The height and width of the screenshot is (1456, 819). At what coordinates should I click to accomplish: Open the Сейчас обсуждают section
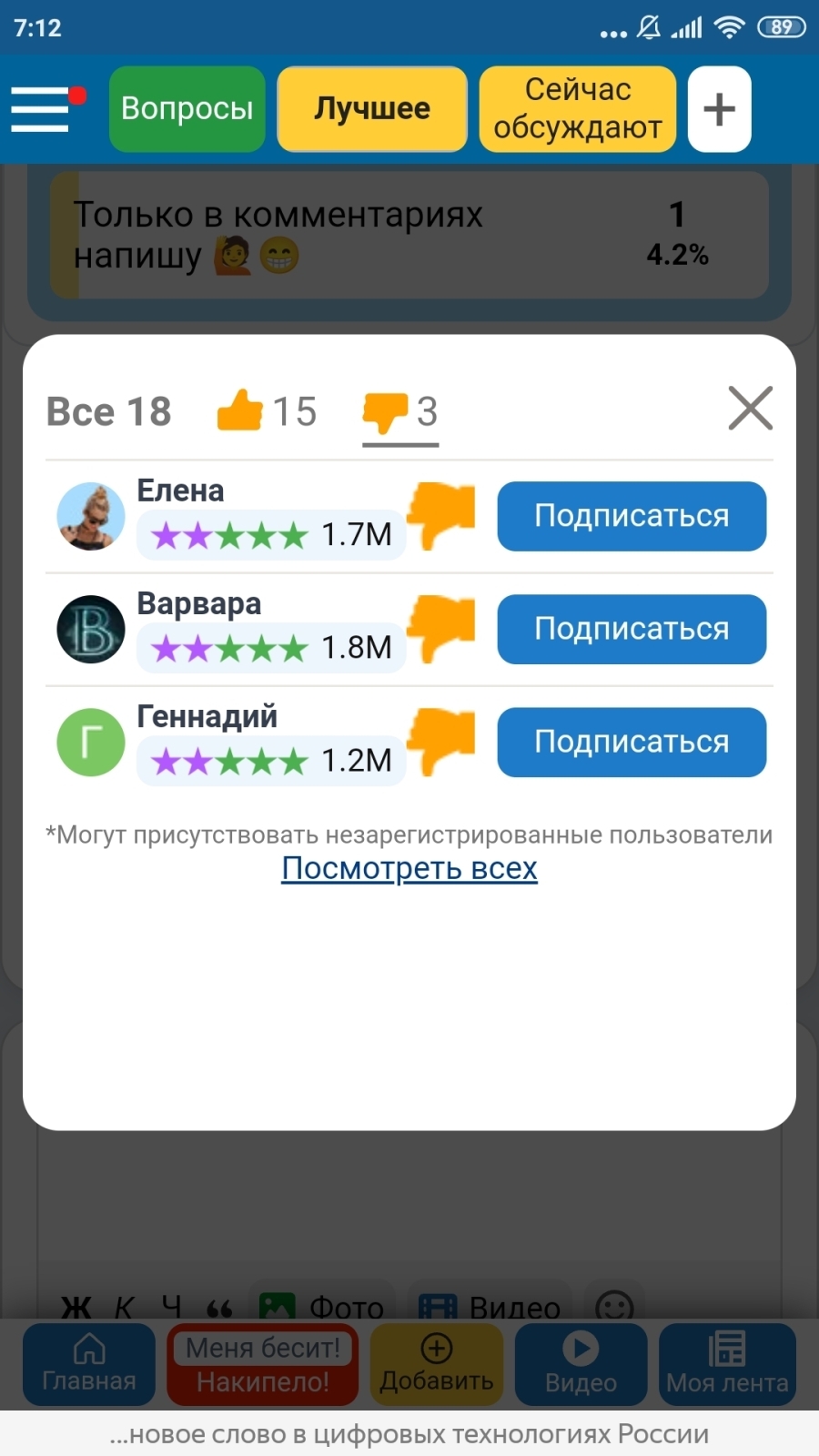pos(578,109)
